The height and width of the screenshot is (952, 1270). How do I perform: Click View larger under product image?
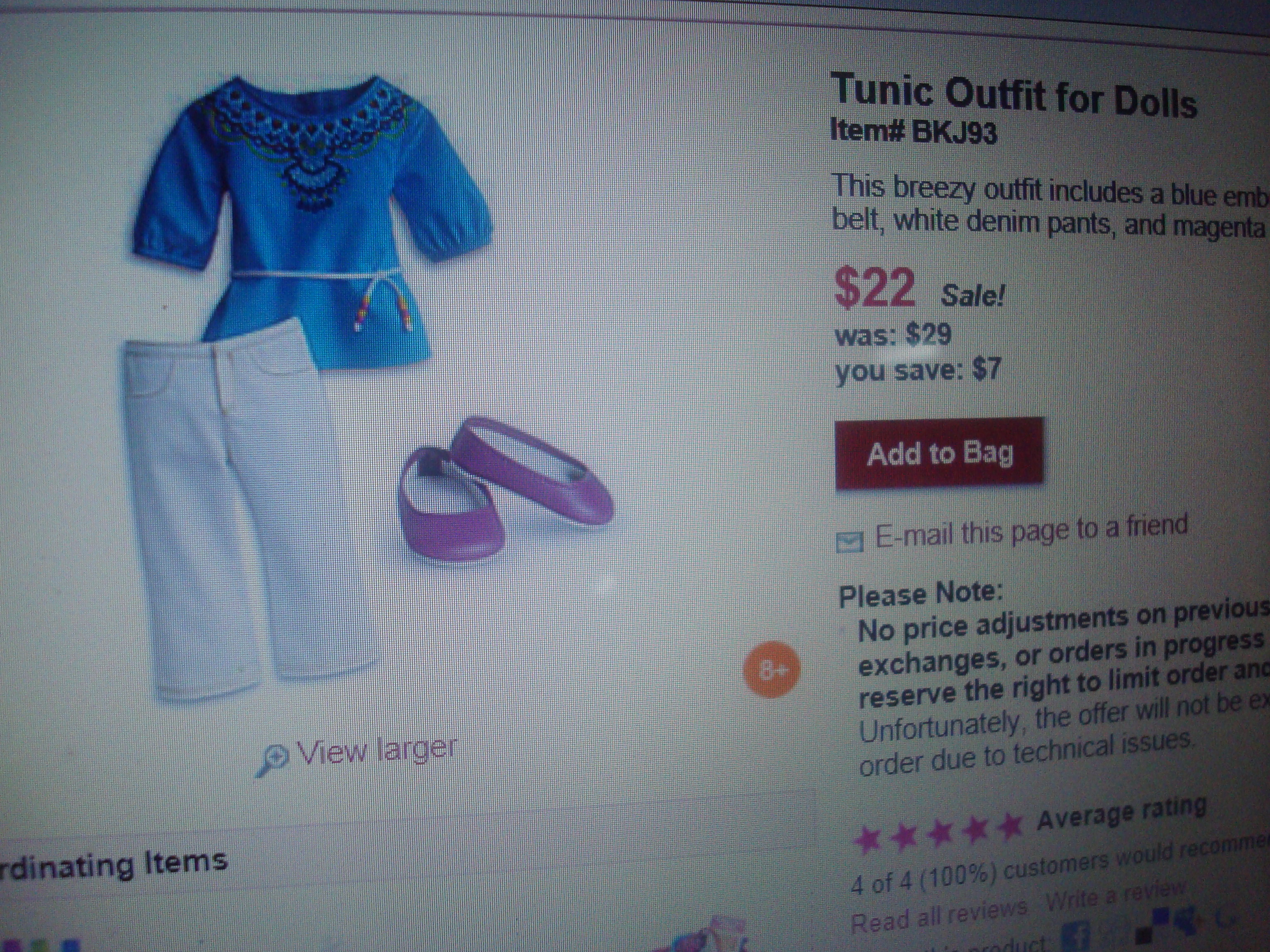coord(375,752)
